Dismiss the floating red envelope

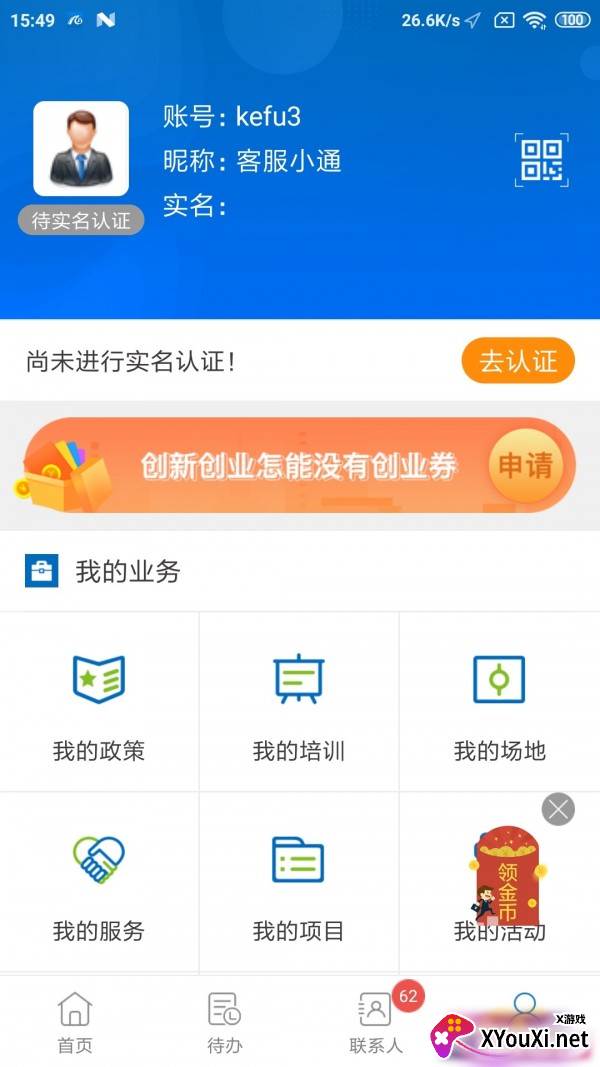click(x=558, y=808)
